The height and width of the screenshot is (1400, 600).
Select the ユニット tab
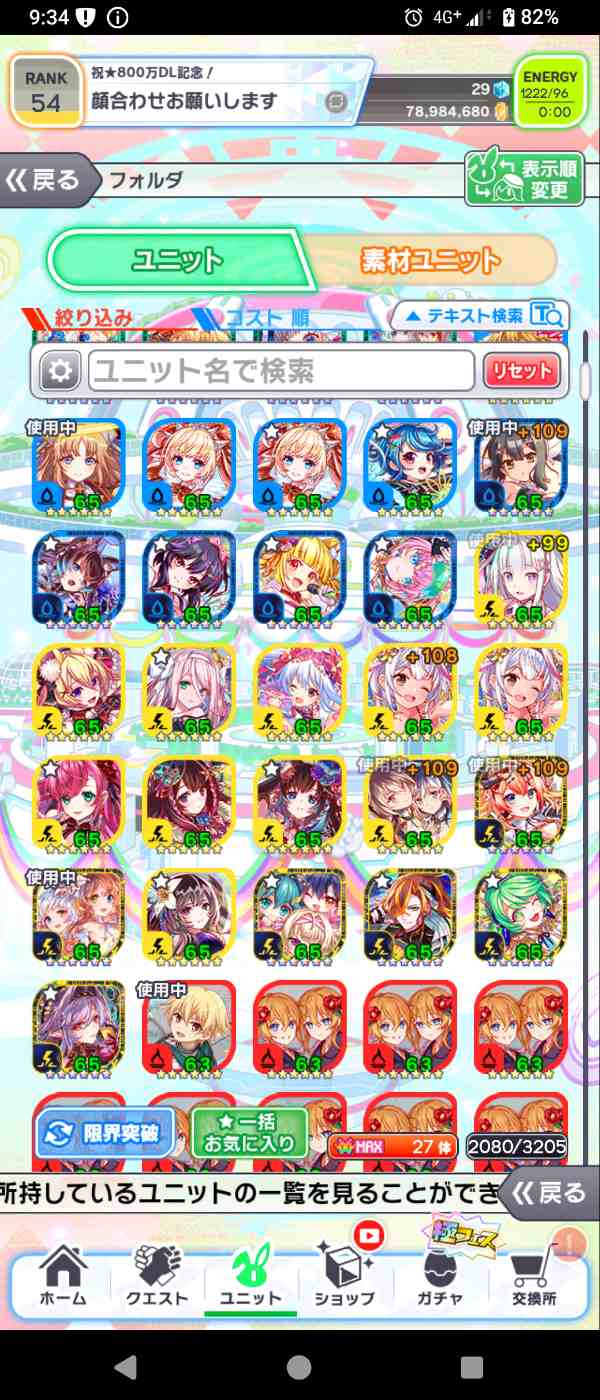(180, 261)
